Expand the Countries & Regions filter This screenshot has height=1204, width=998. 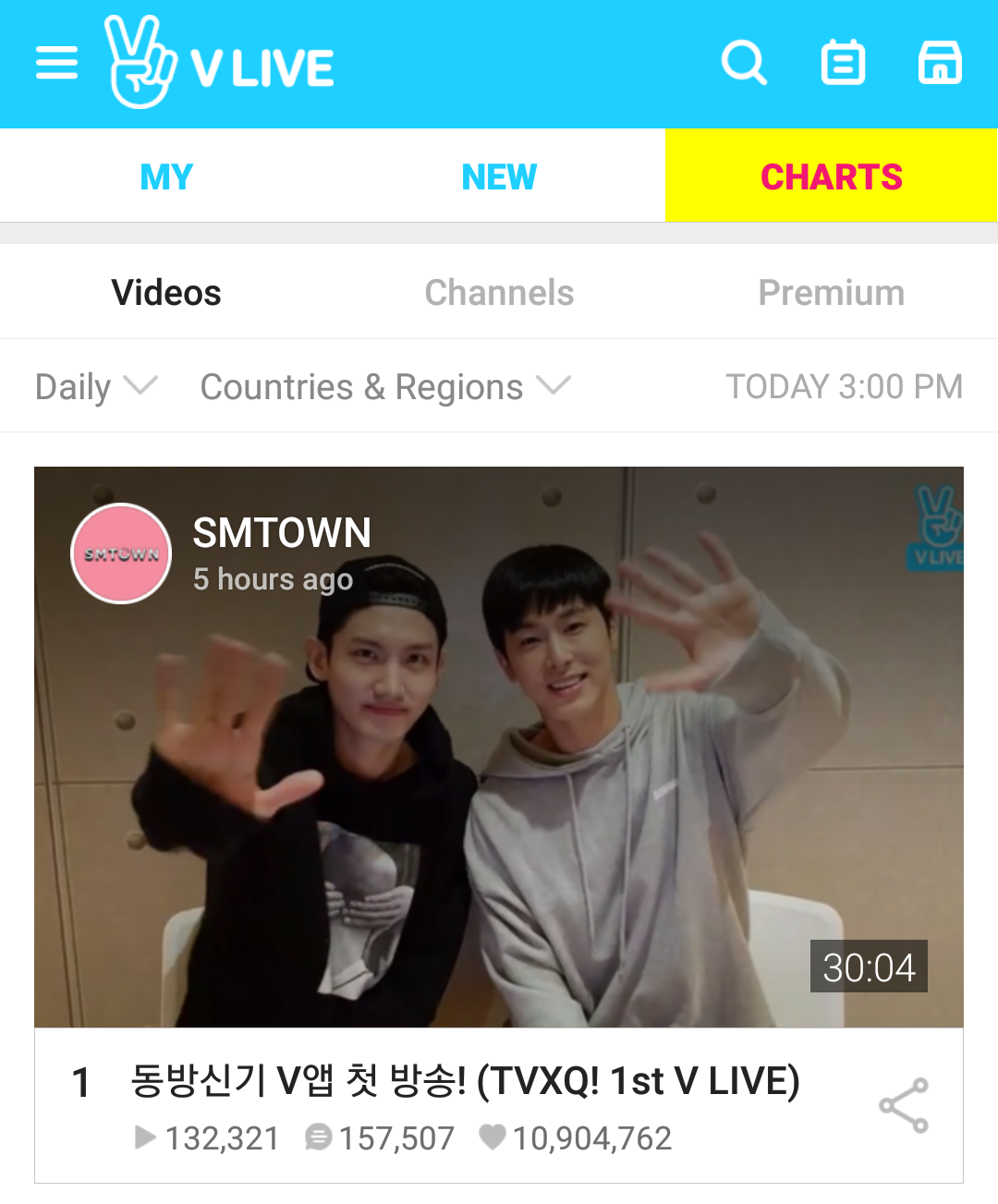tap(384, 386)
